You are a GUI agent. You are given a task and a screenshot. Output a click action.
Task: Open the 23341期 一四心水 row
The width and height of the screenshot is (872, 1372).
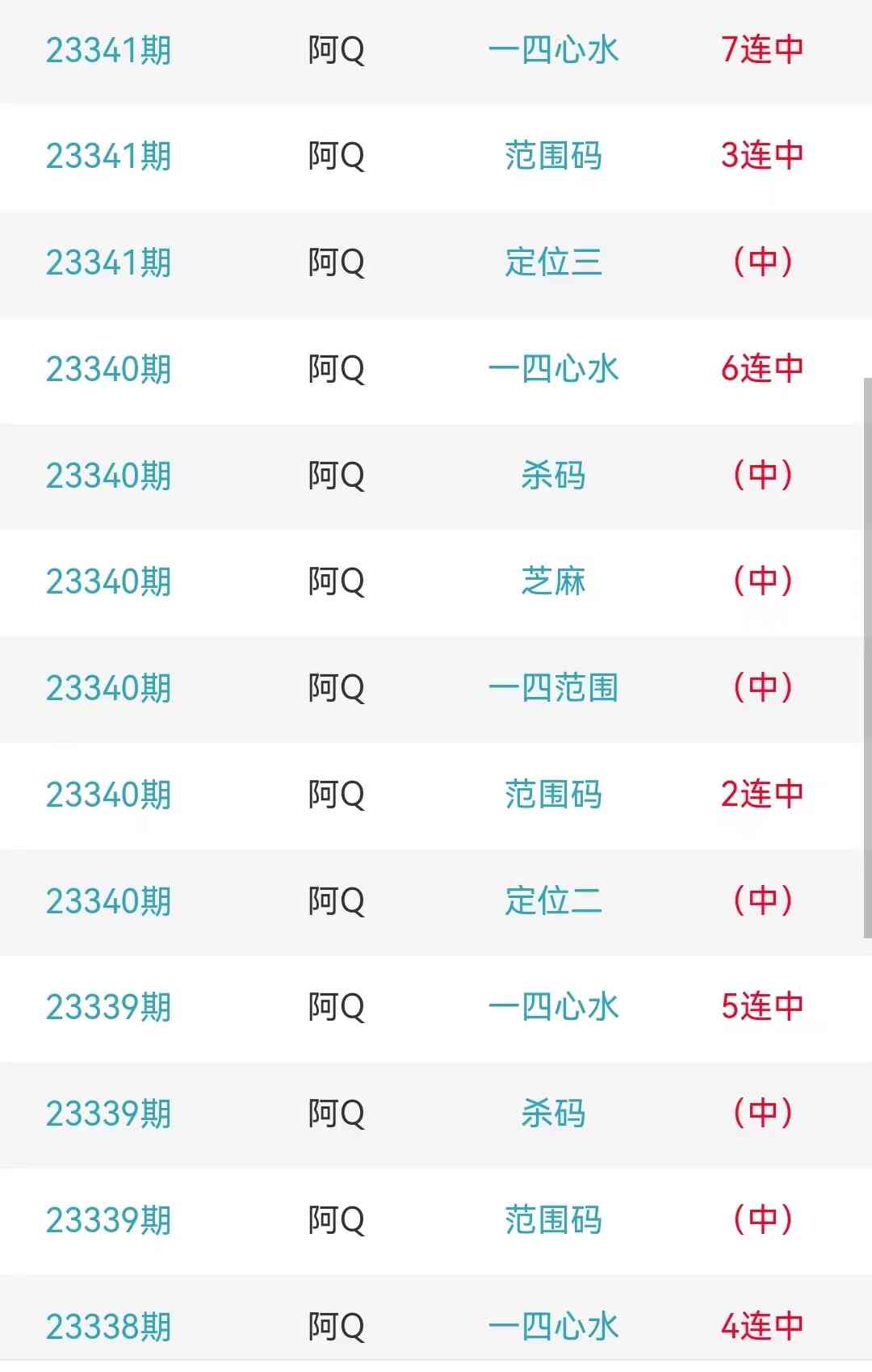coord(553,50)
